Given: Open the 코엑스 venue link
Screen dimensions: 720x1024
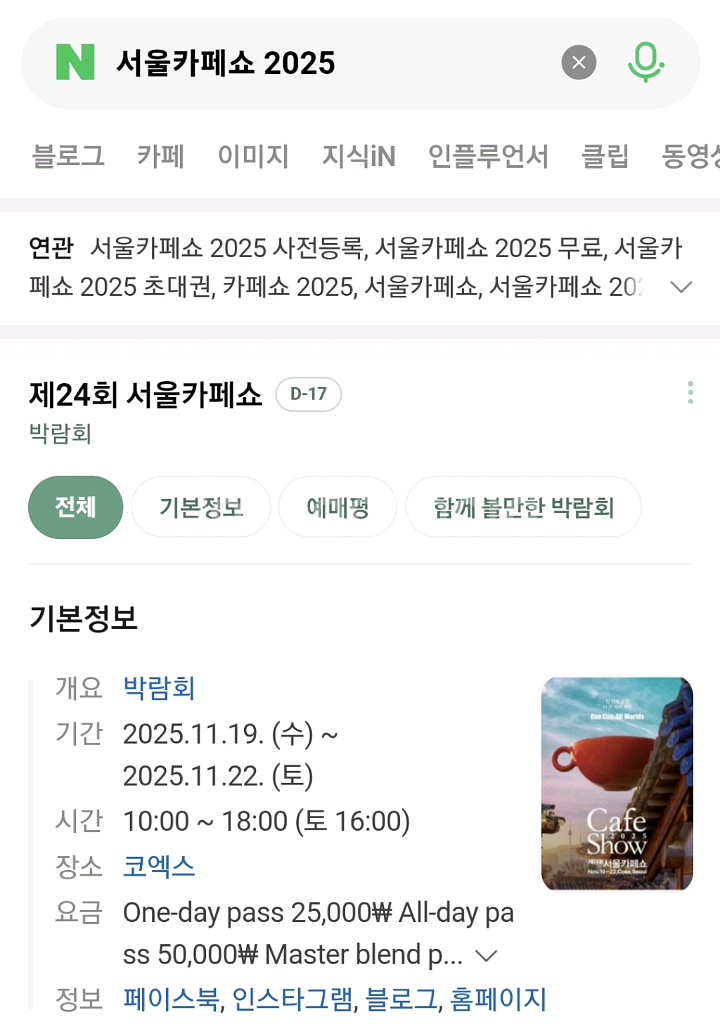Looking at the screenshot, I should click(x=159, y=866).
